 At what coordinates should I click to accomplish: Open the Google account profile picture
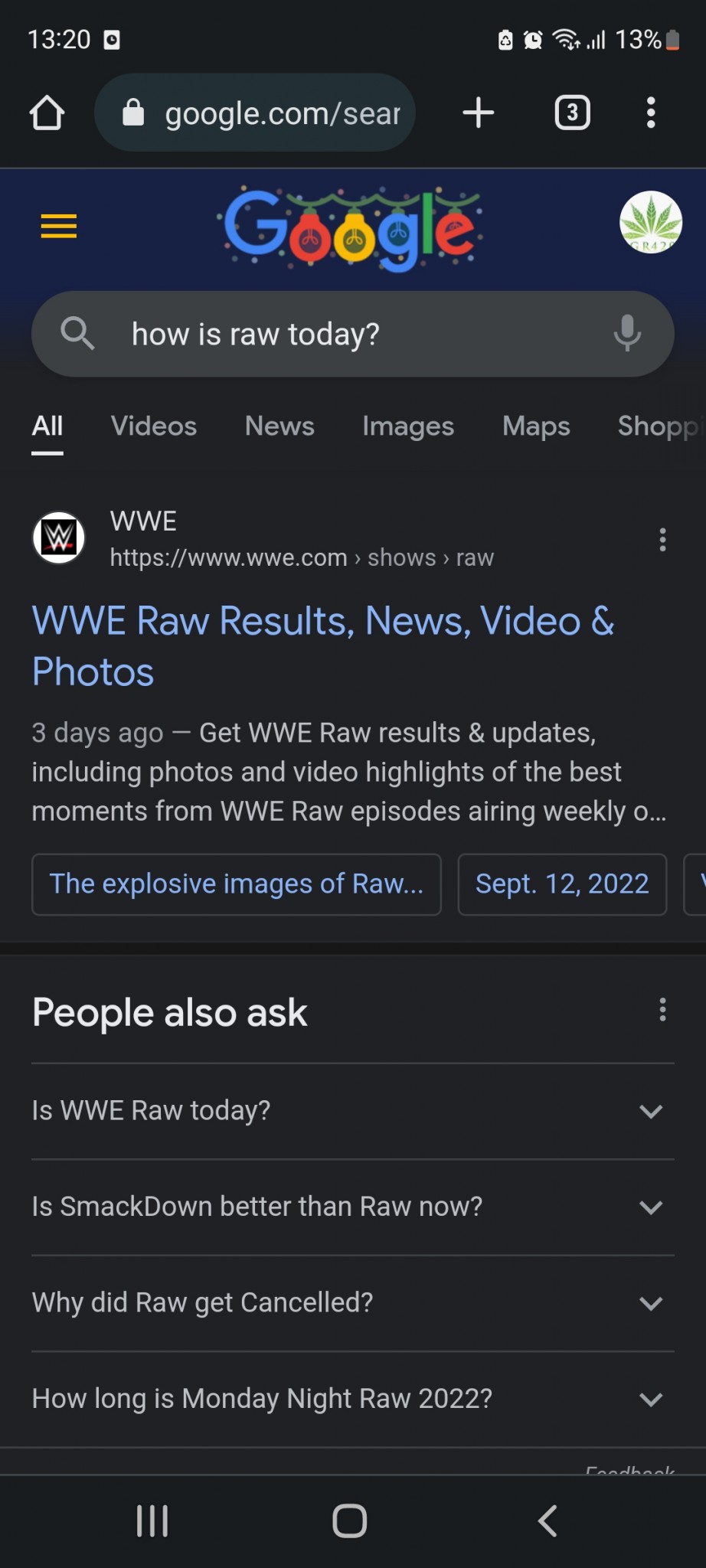pos(650,223)
